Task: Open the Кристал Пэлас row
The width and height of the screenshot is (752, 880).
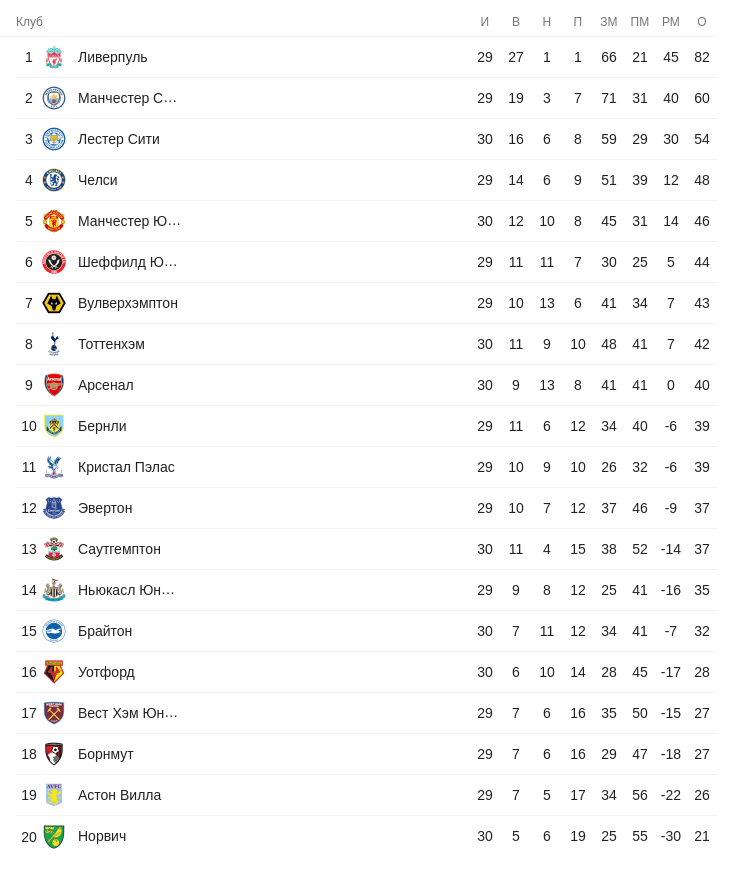Action: point(126,467)
